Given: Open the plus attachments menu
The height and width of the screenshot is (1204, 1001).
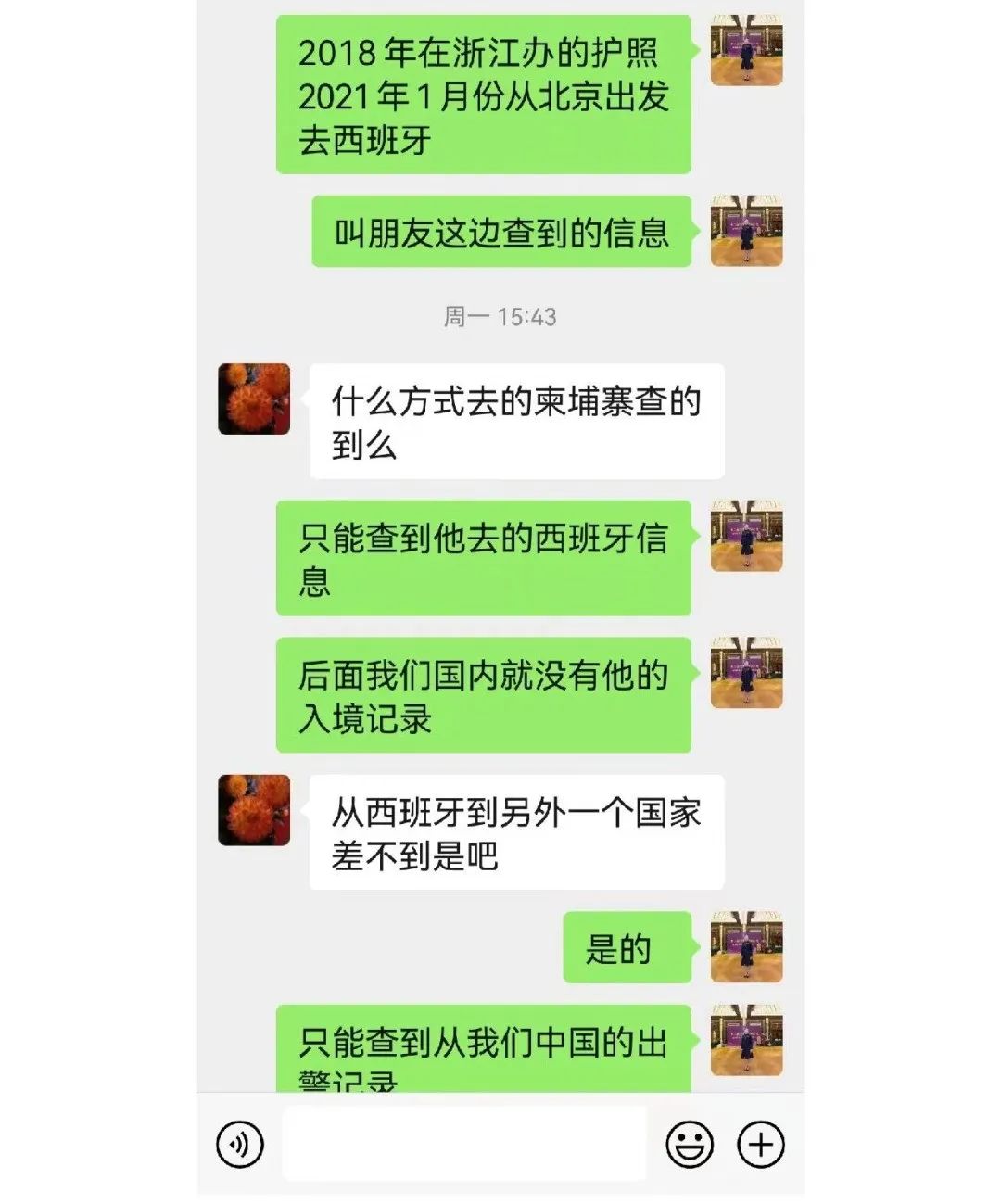Looking at the screenshot, I should (x=760, y=1145).
